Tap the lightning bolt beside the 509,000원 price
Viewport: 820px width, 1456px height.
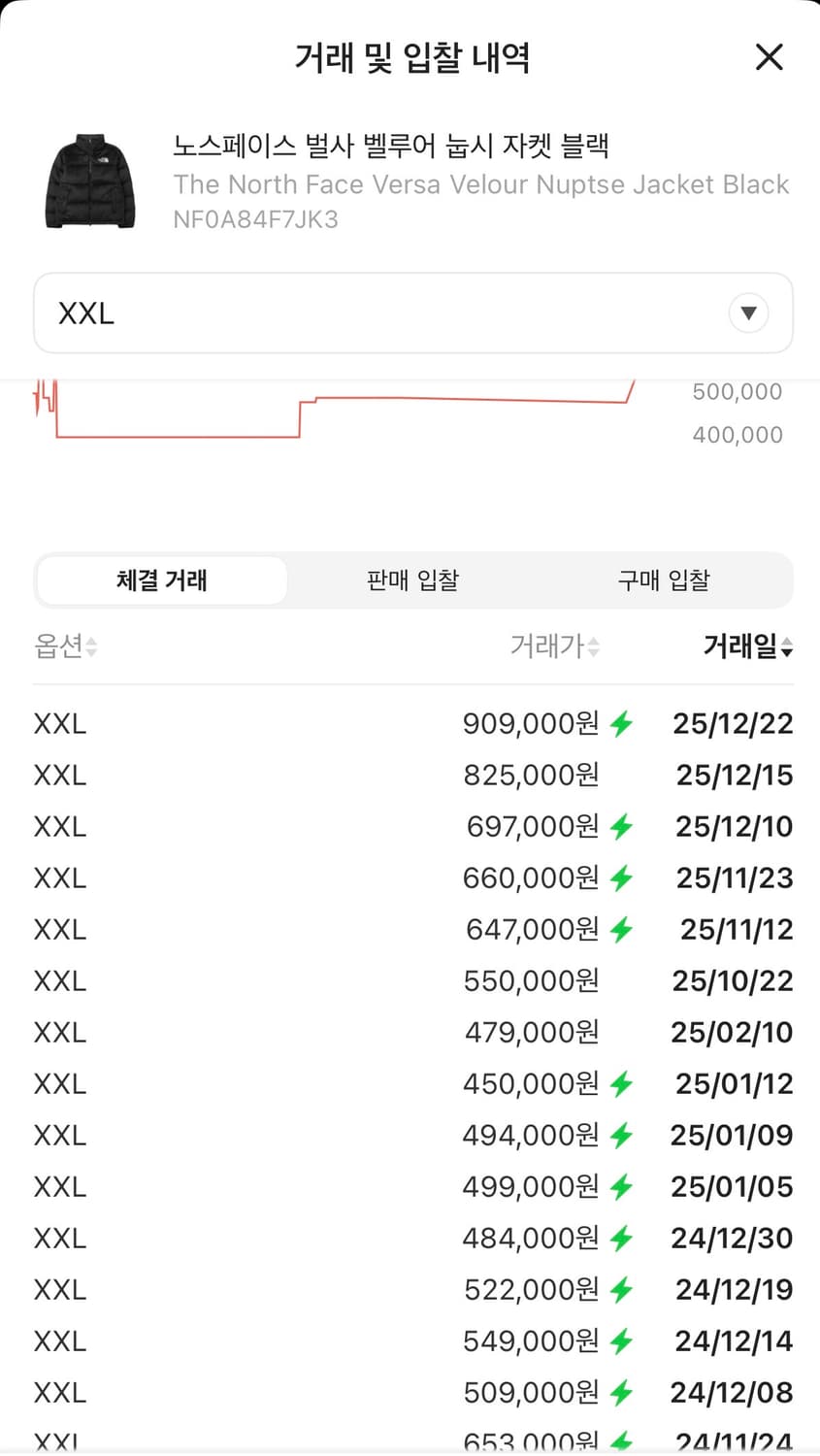click(x=620, y=1392)
